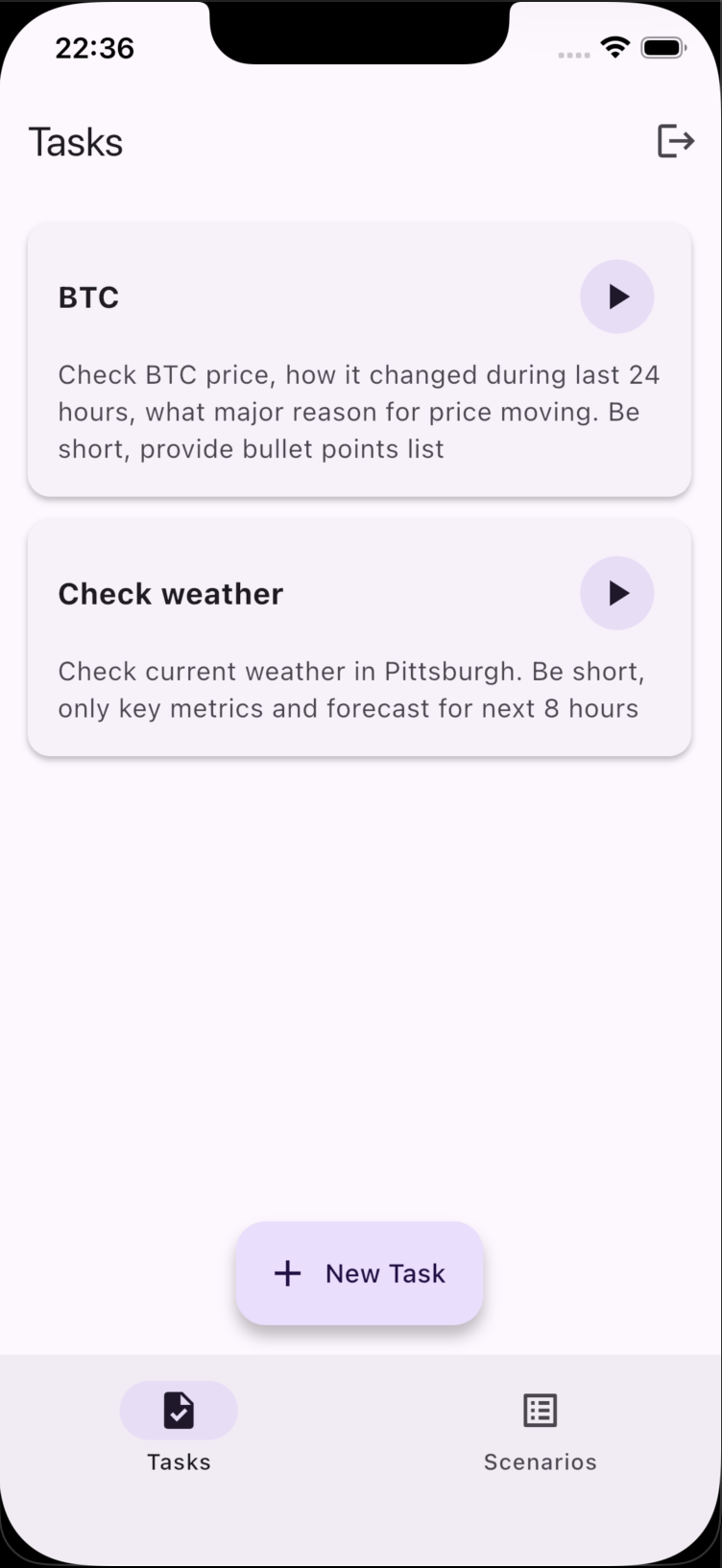Switch to the Scenarios tab
This screenshot has height=1568, width=722.
540,1430
